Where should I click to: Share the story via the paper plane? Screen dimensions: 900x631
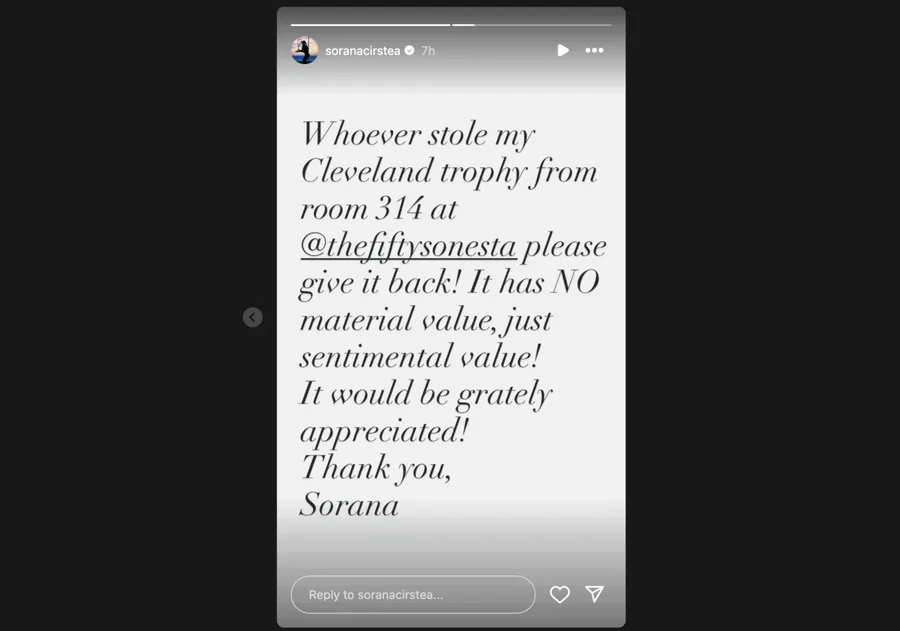(x=594, y=594)
